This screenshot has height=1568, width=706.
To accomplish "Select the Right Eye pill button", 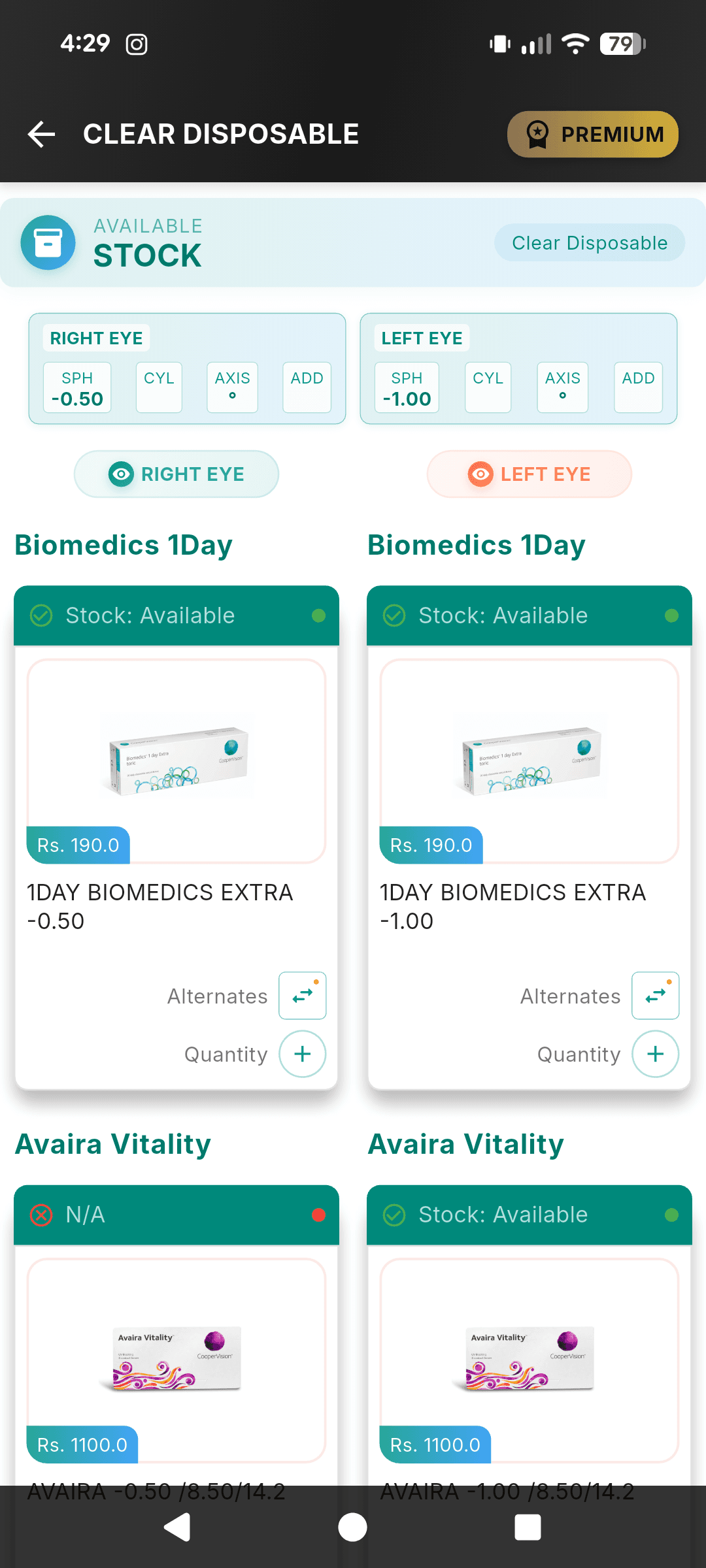I will (176, 474).
